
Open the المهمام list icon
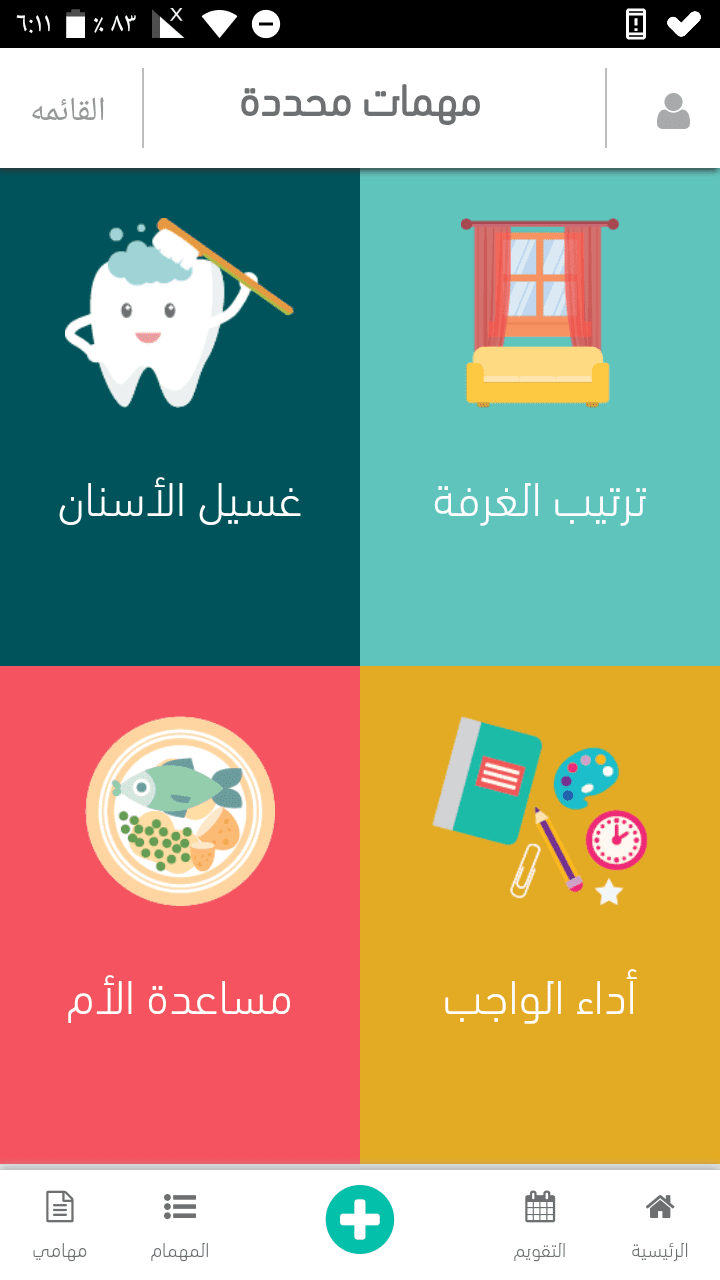[x=180, y=1206]
